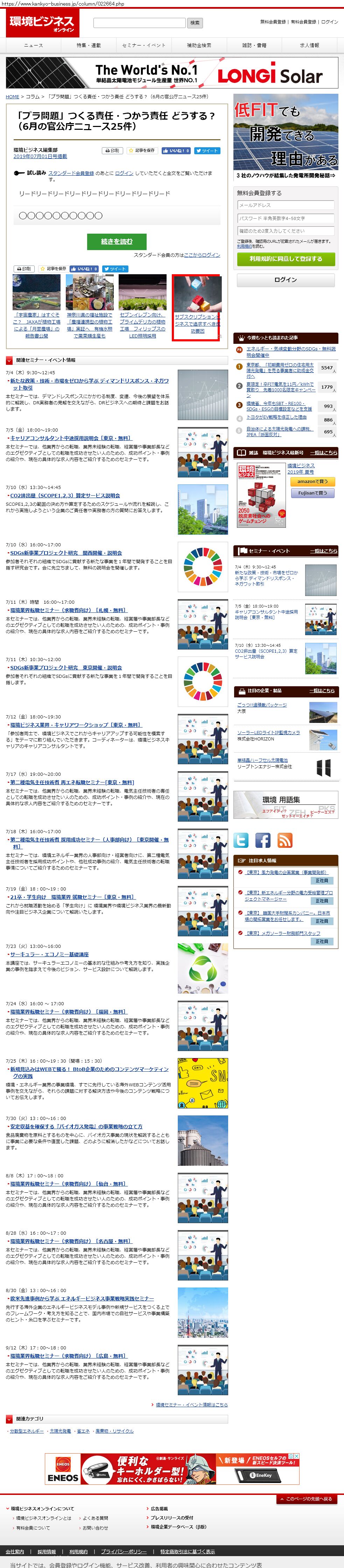Image resolution: width=344 pixels, height=1568 pixels.
Task: Focus the site search text box
Action: coord(139,22)
